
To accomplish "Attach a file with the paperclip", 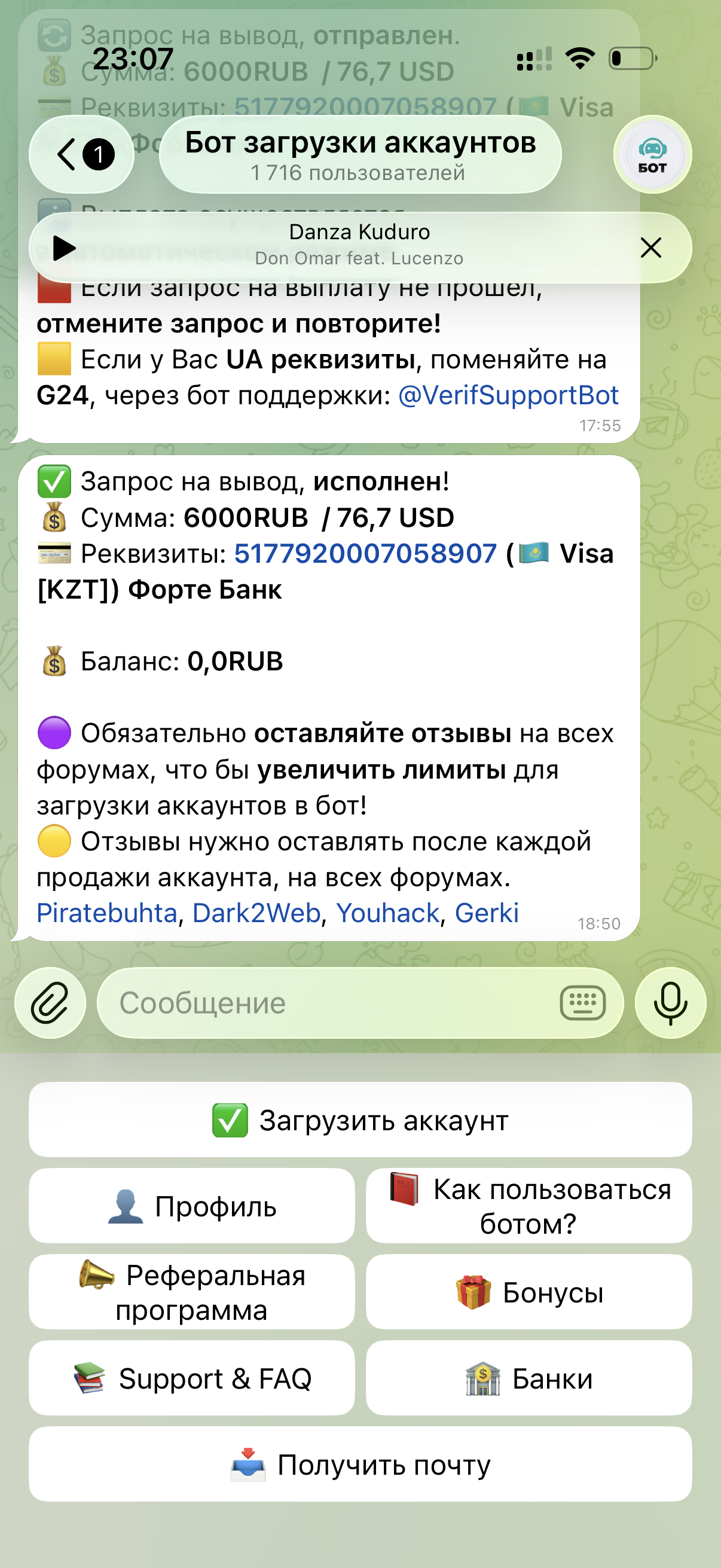I will [50, 1003].
